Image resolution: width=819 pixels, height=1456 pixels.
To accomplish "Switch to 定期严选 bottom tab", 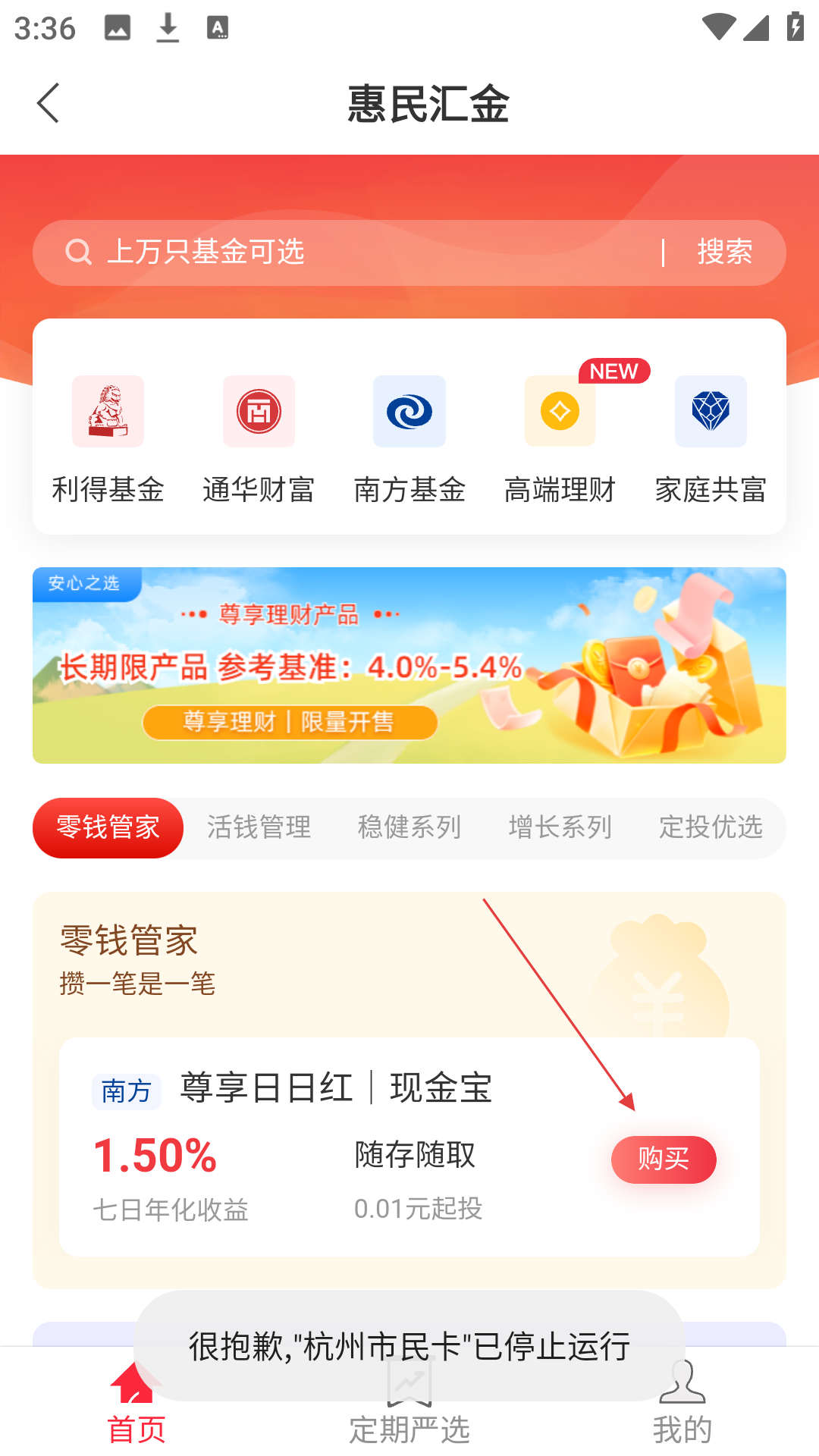I will [409, 1429].
